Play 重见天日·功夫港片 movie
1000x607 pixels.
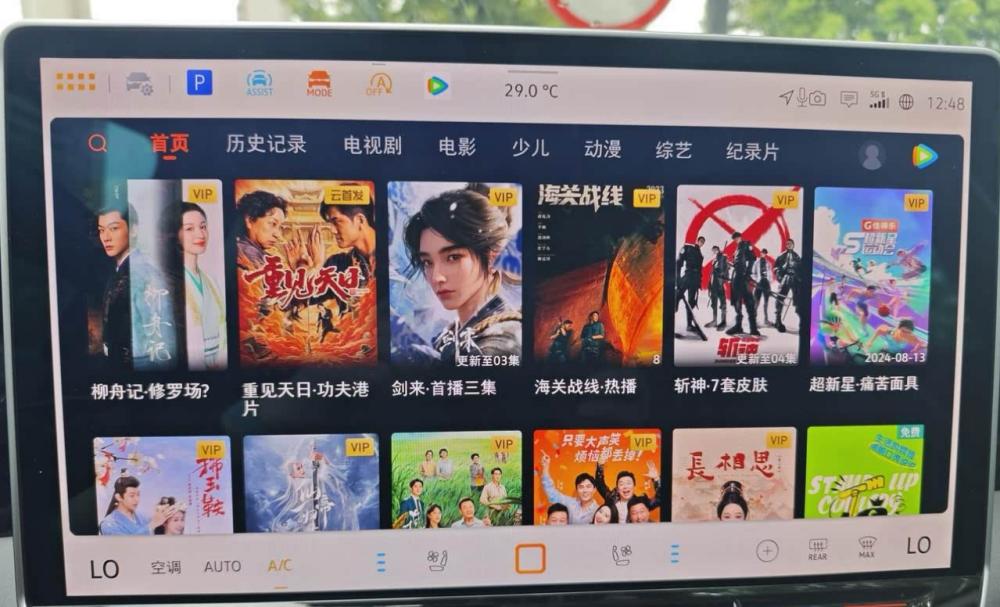(x=305, y=273)
